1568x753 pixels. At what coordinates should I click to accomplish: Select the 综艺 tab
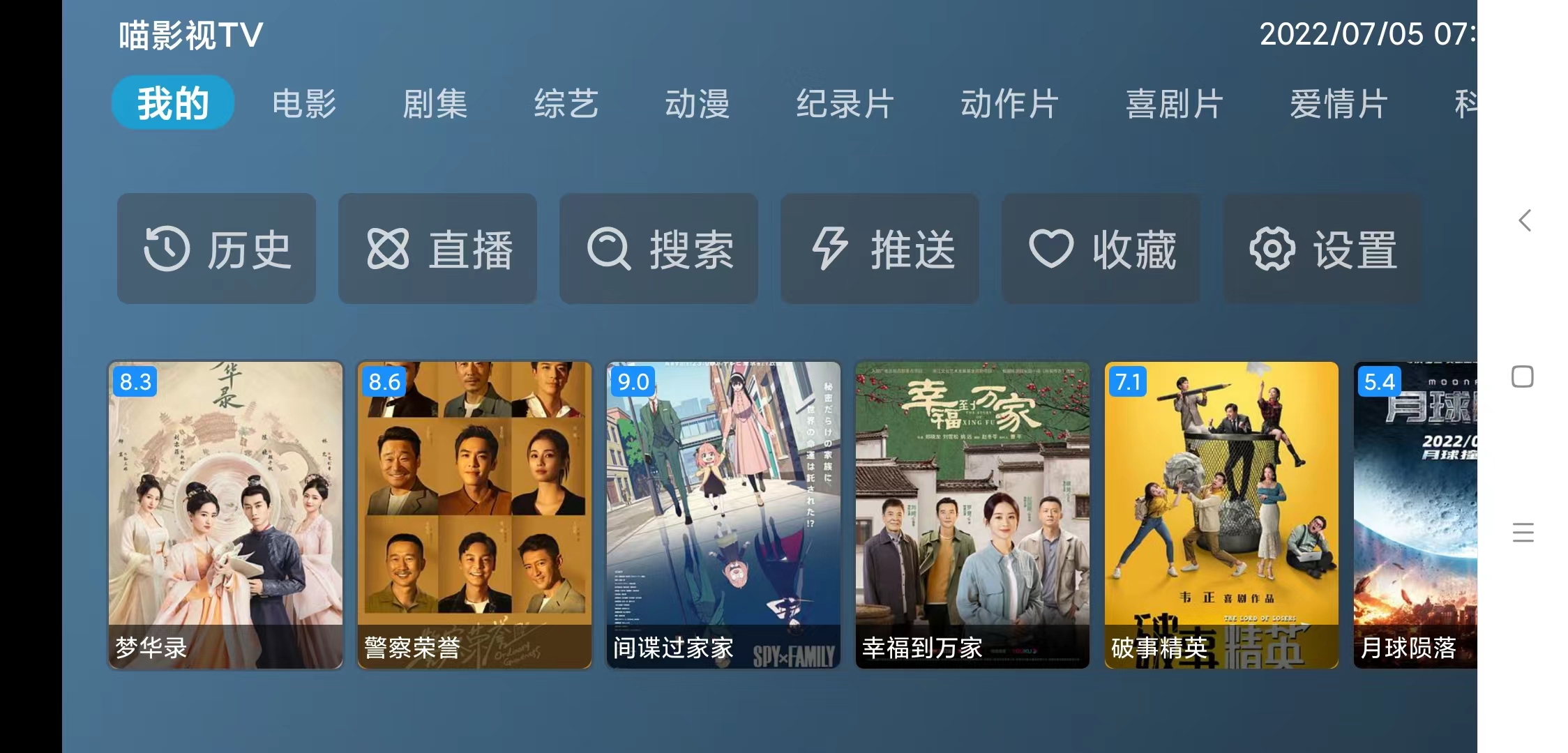[566, 104]
